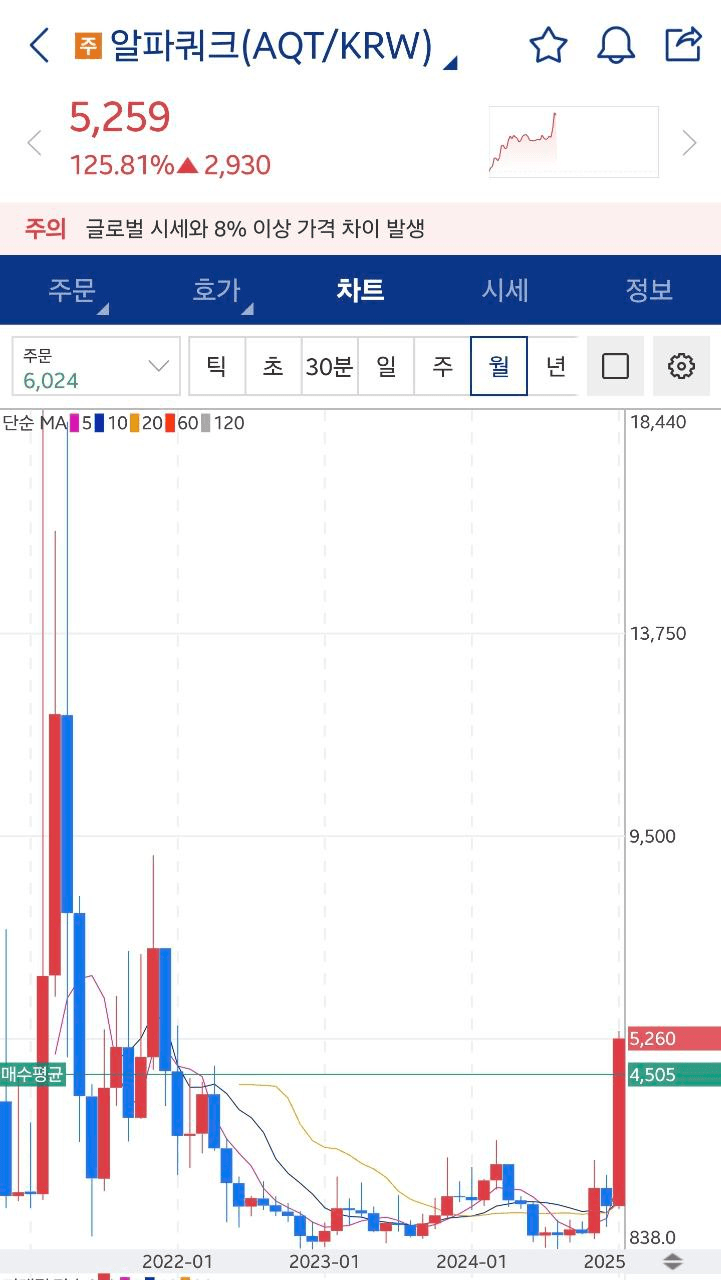Image resolution: width=721 pixels, height=1280 pixels.
Task: Add AQT to favorites with the star
Action: pyautogui.click(x=548, y=46)
